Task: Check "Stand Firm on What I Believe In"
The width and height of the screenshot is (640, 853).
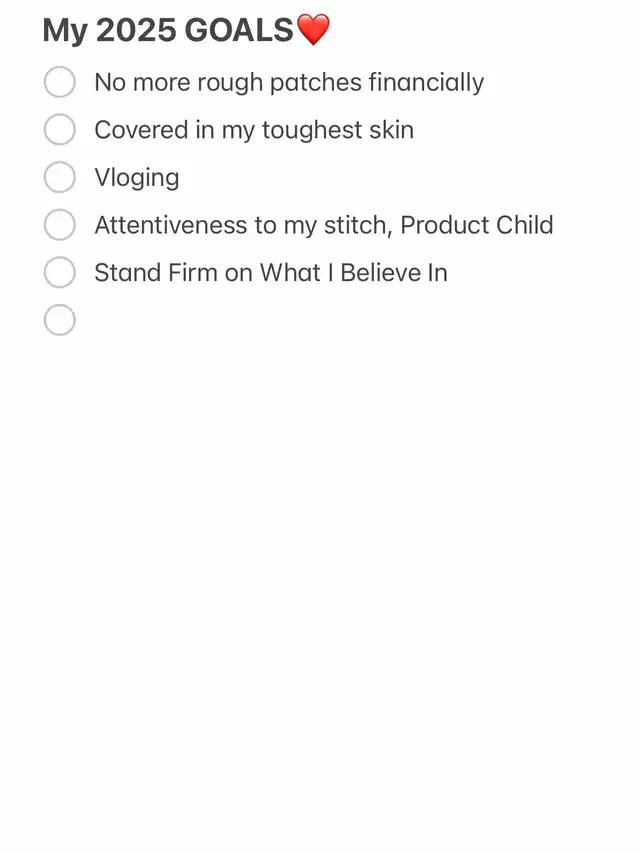Action: click(60, 272)
